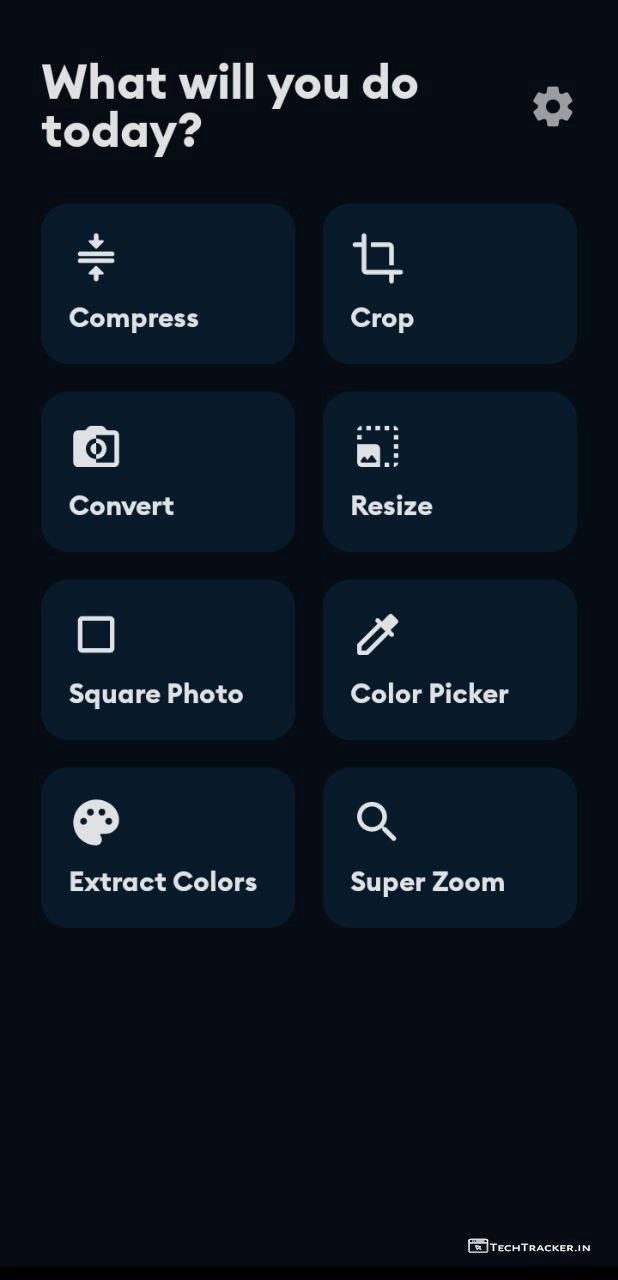The width and height of the screenshot is (618, 1280).
Task: Tap the Extract Colors card
Action: point(168,848)
